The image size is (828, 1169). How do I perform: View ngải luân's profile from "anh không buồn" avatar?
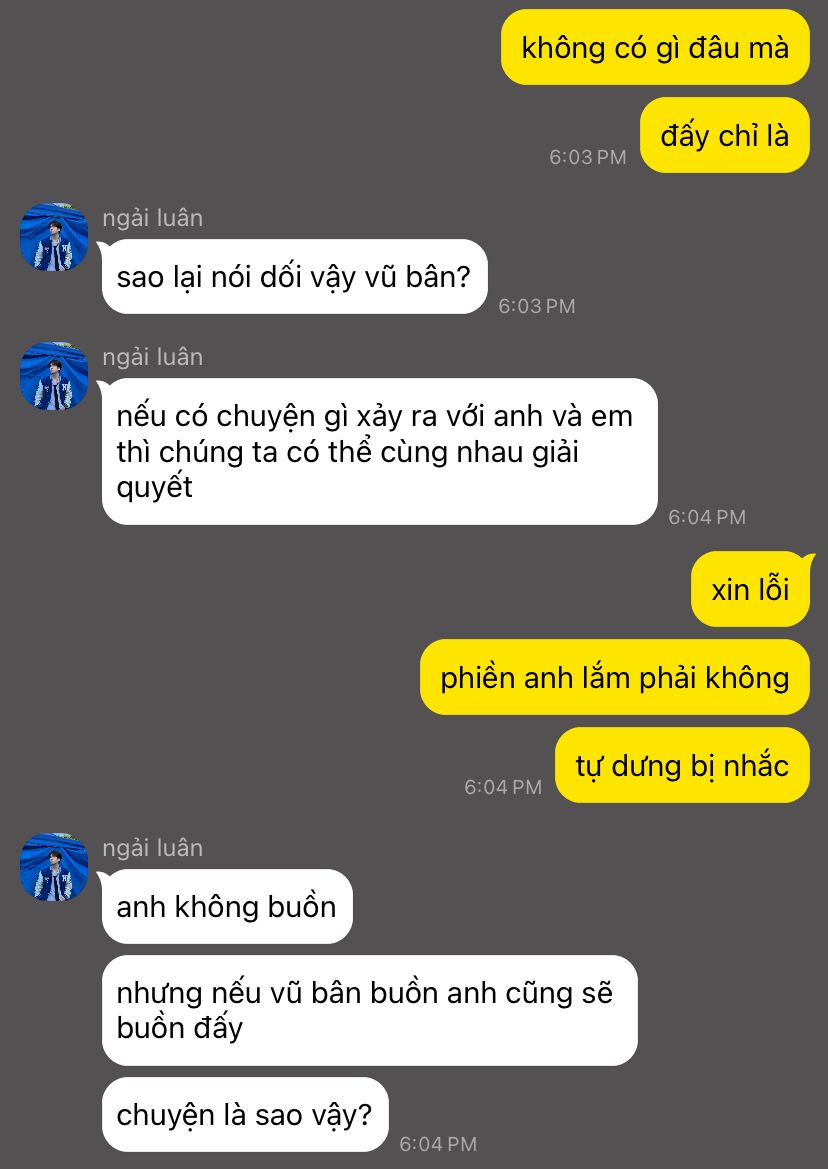pyautogui.click(x=54, y=866)
